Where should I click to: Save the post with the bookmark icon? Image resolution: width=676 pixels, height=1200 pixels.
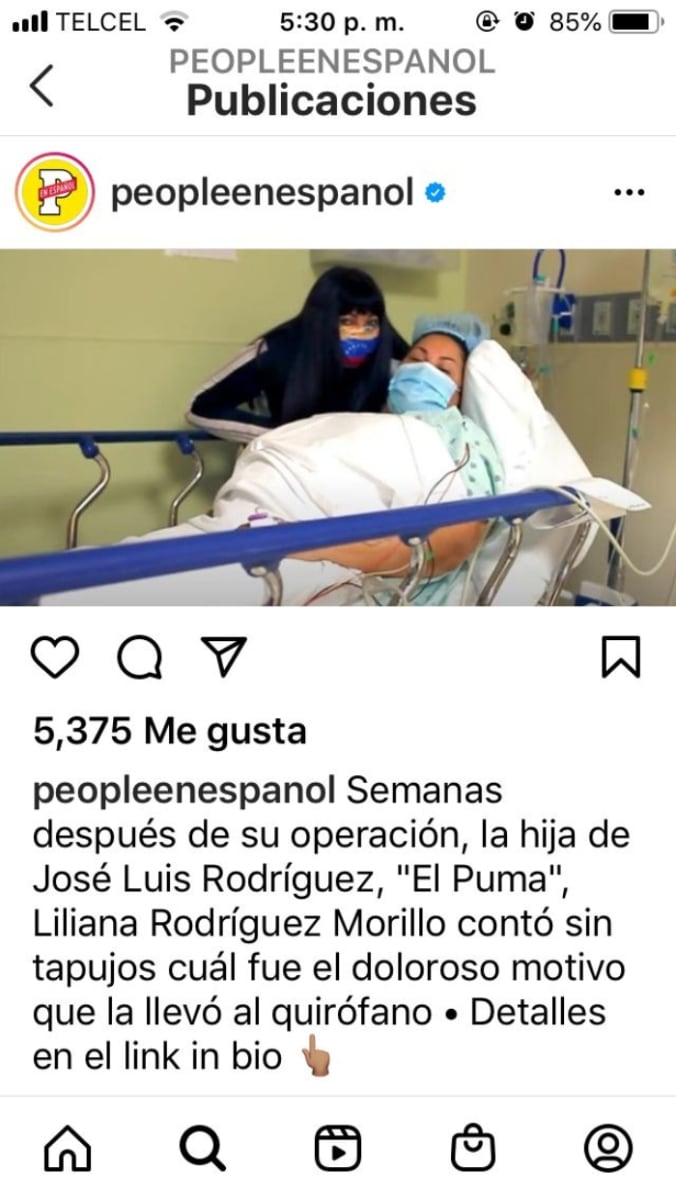click(x=620, y=657)
